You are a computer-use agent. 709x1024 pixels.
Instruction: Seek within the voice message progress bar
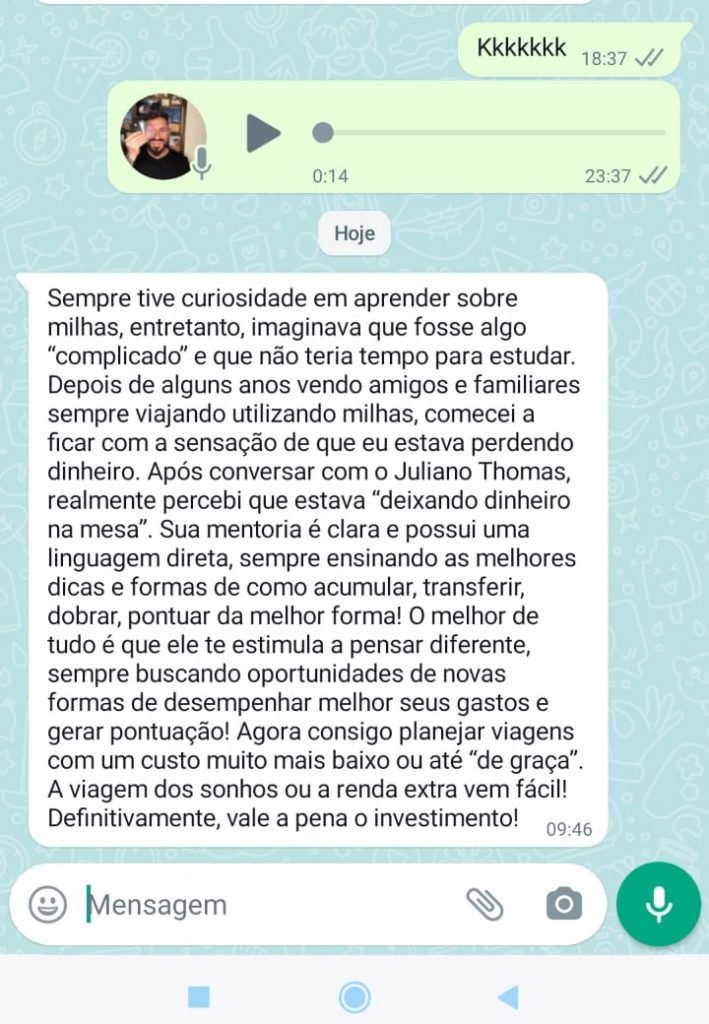tap(490, 133)
